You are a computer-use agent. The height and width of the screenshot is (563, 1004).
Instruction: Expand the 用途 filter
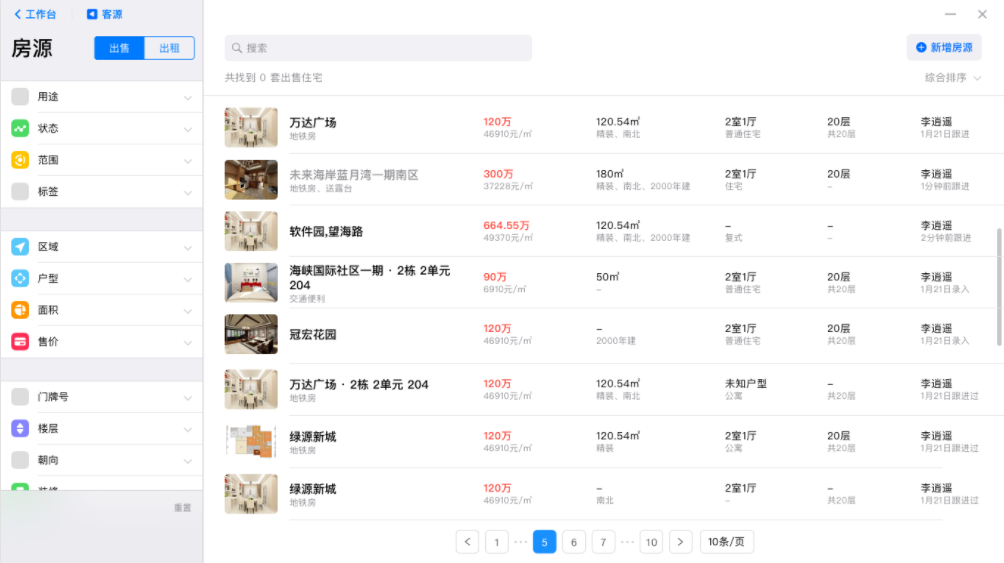101,97
